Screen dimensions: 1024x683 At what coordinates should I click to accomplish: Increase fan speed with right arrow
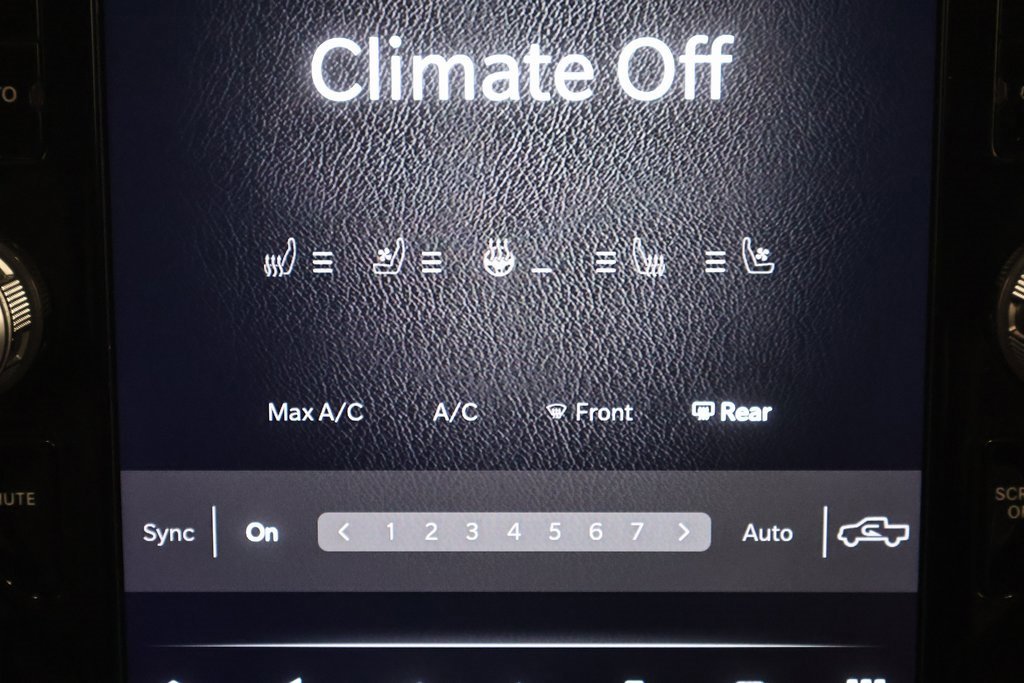coord(684,533)
